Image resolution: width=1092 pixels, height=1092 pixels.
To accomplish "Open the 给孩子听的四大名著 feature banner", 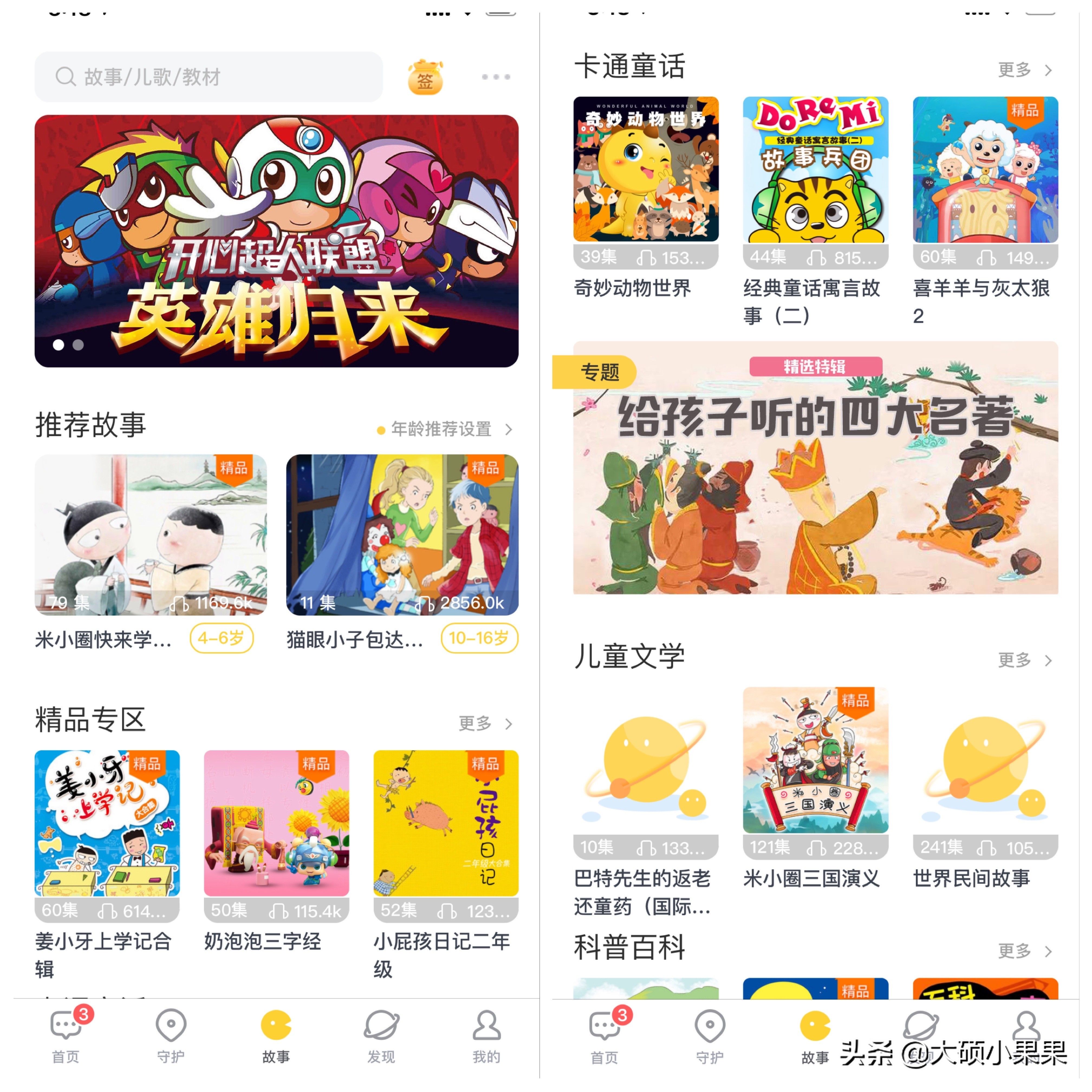I will click(815, 467).
